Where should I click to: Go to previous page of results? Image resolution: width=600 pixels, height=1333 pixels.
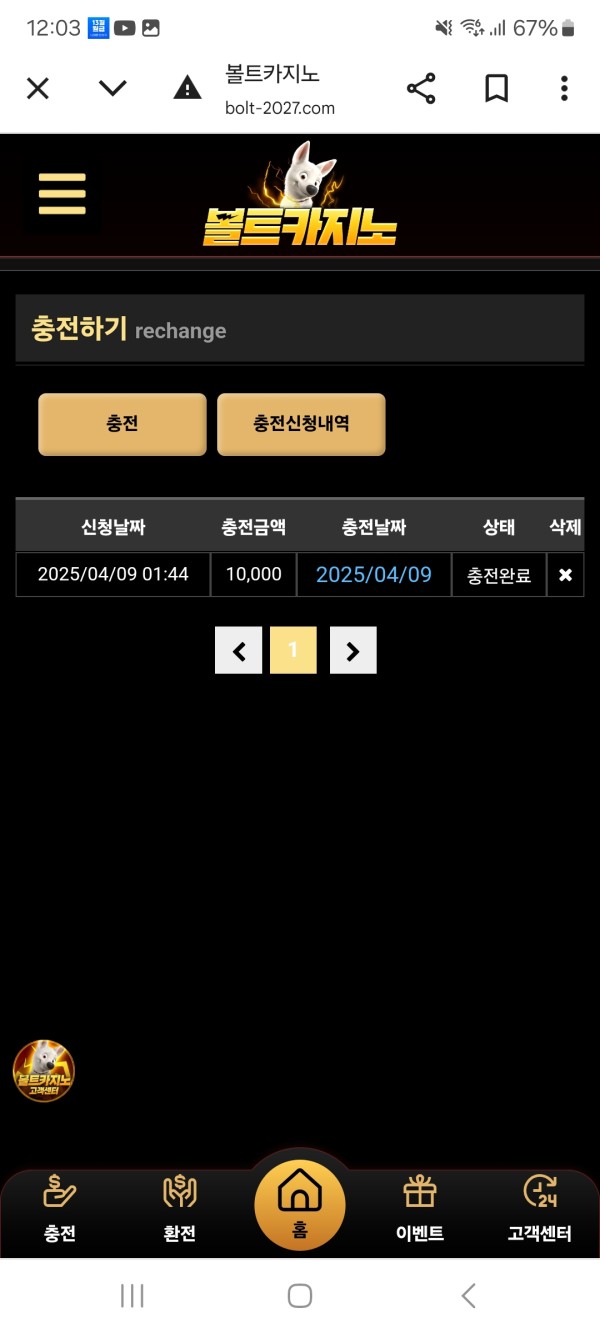238,651
